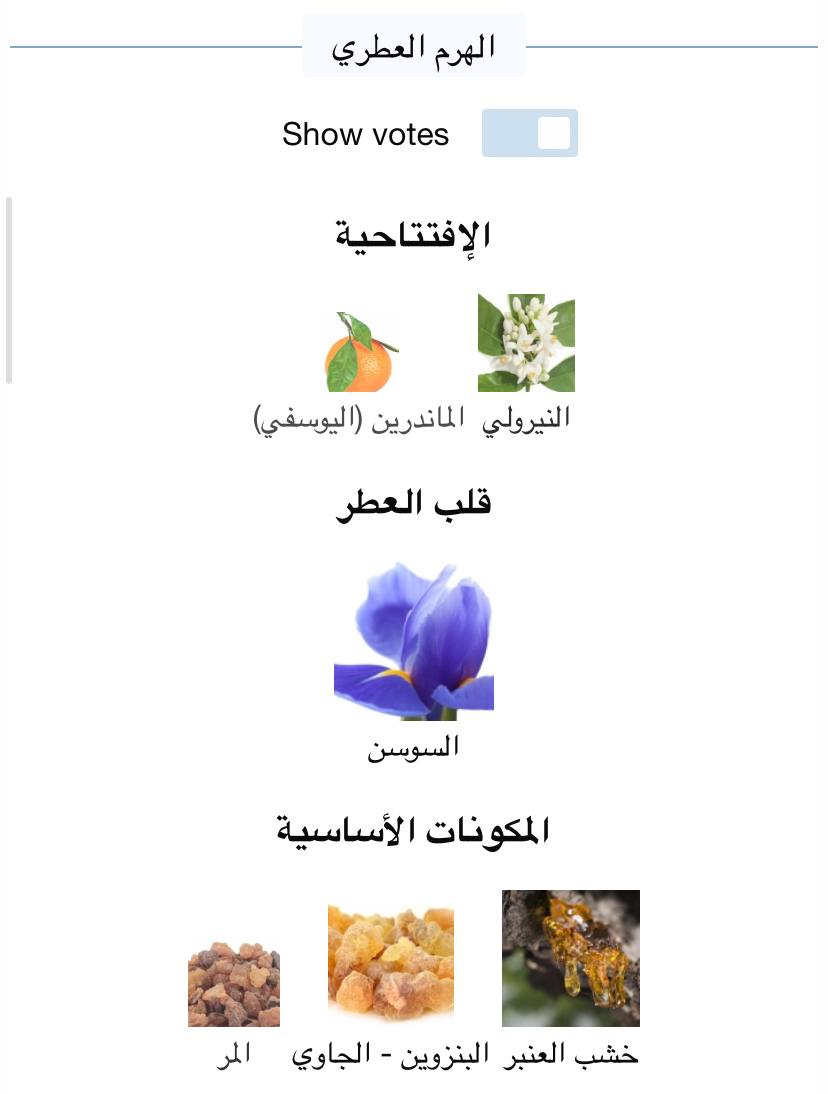View the السوسن note details
Image resolution: width=828 pixels, height=1094 pixels.
[413, 641]
